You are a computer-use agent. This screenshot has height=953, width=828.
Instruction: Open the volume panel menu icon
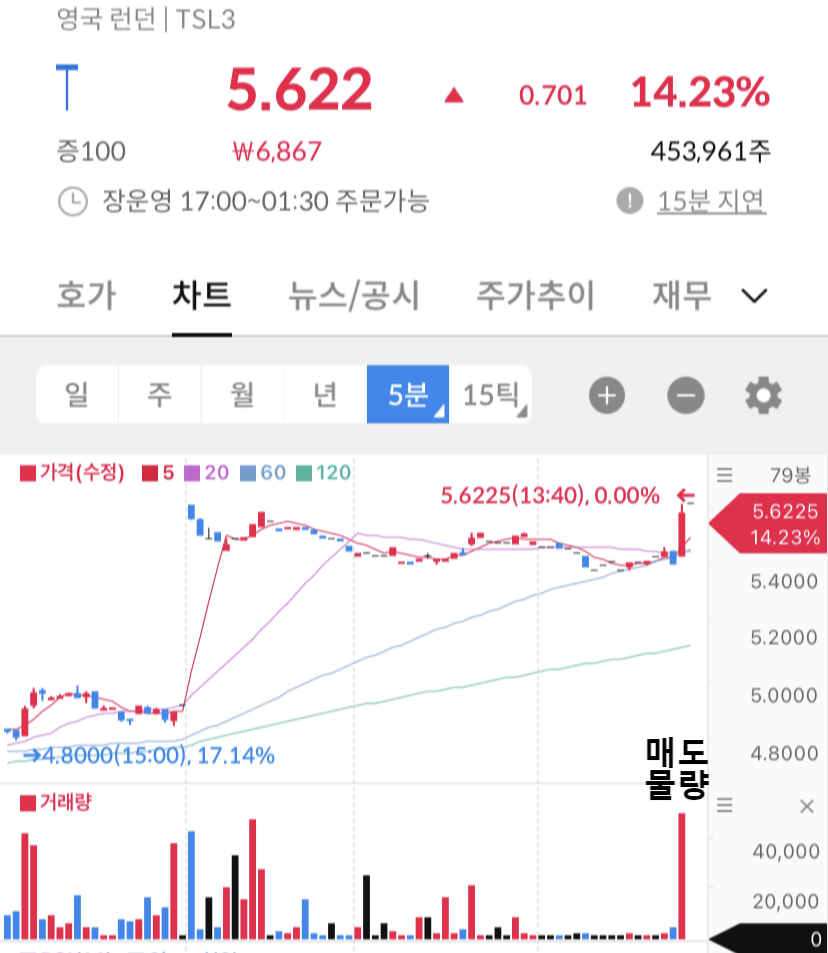point(724,806)
